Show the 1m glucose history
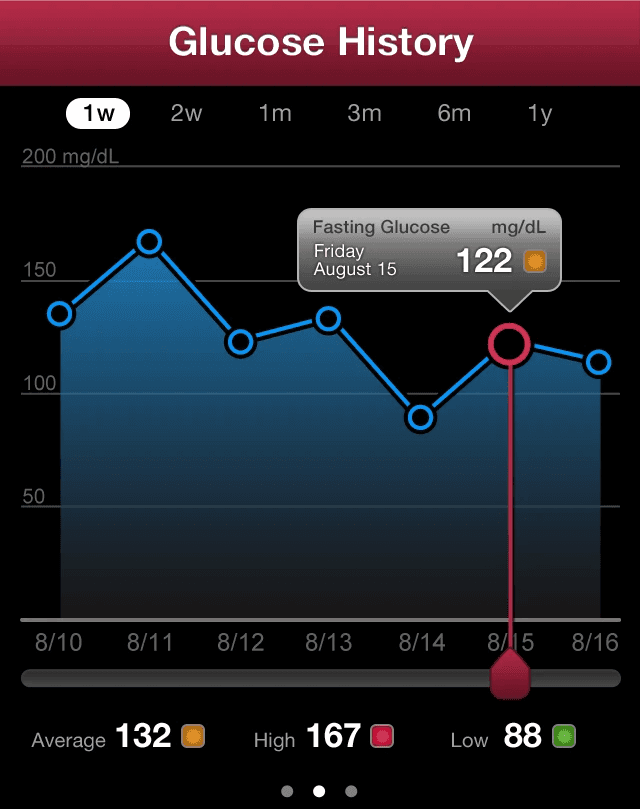The image size is (640, 809). click(275, 114)
